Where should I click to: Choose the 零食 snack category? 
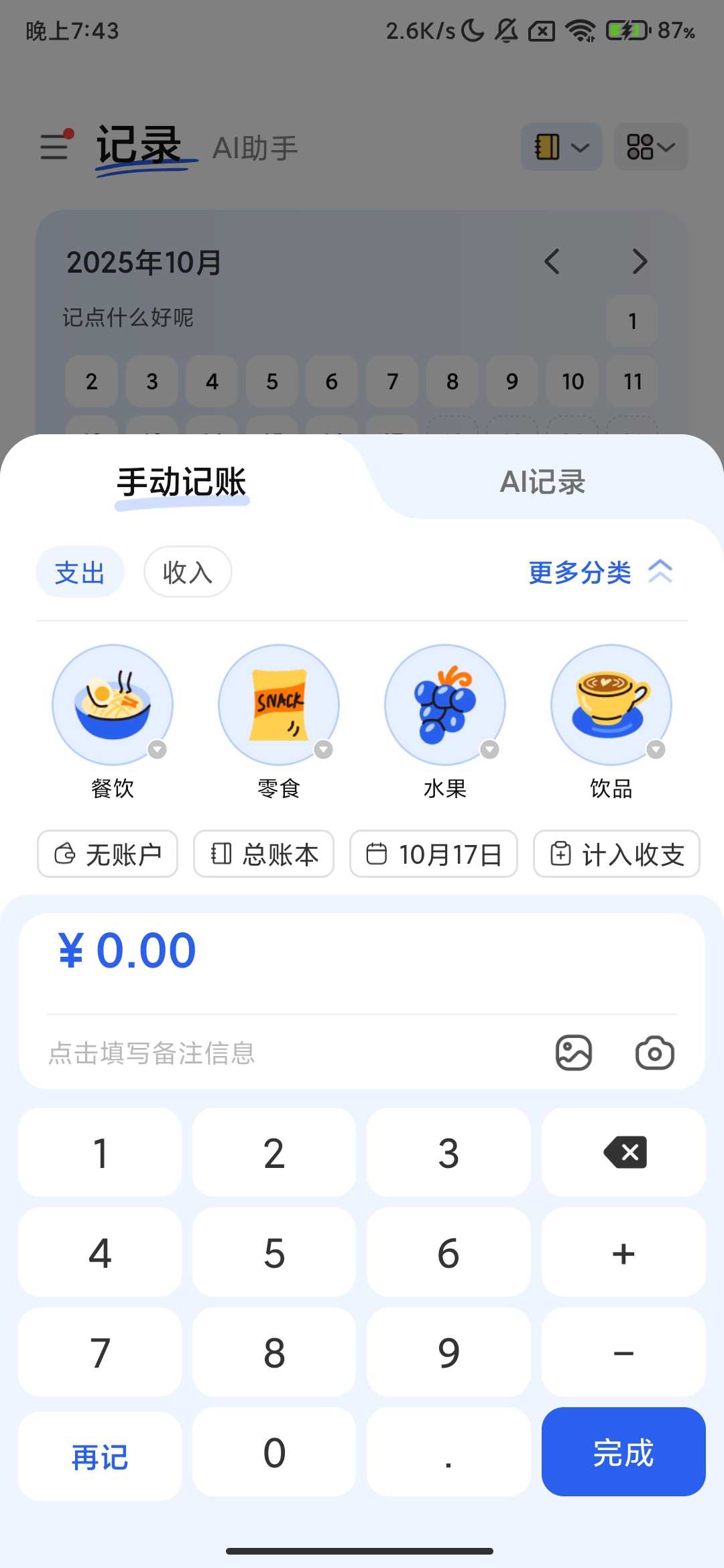pos(279,705)
